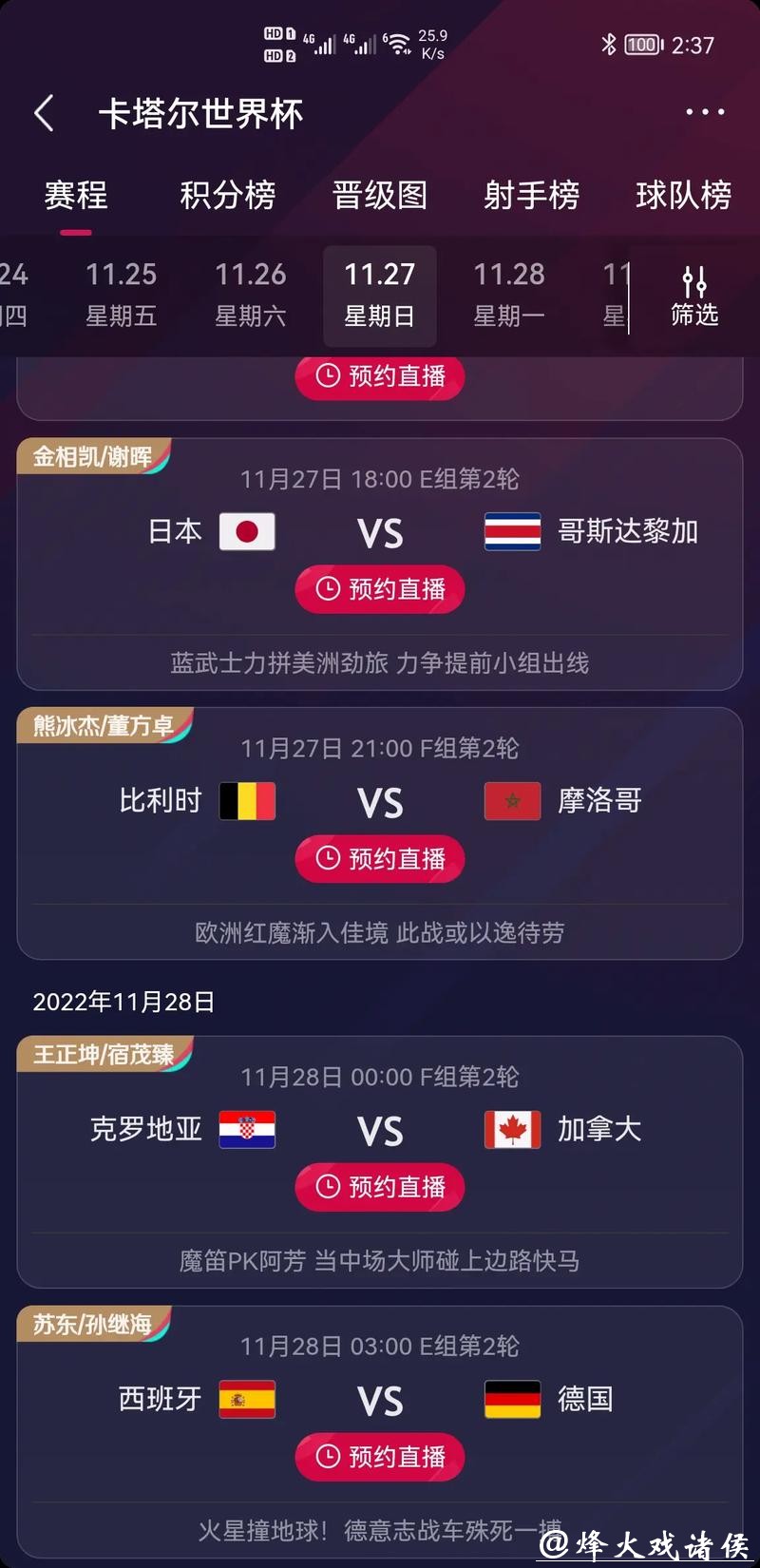Tap the 金相凯/谢晖 commentator label
The height and width of the screenshot is (1568, 760).
tap(95, 456)
